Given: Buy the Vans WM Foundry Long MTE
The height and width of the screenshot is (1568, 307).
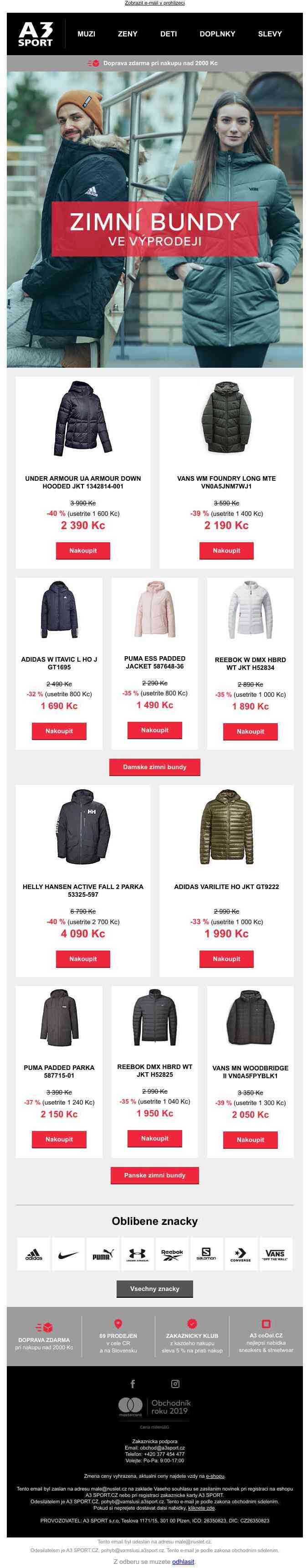Looking at the screenshot, I should click(226, 550).
